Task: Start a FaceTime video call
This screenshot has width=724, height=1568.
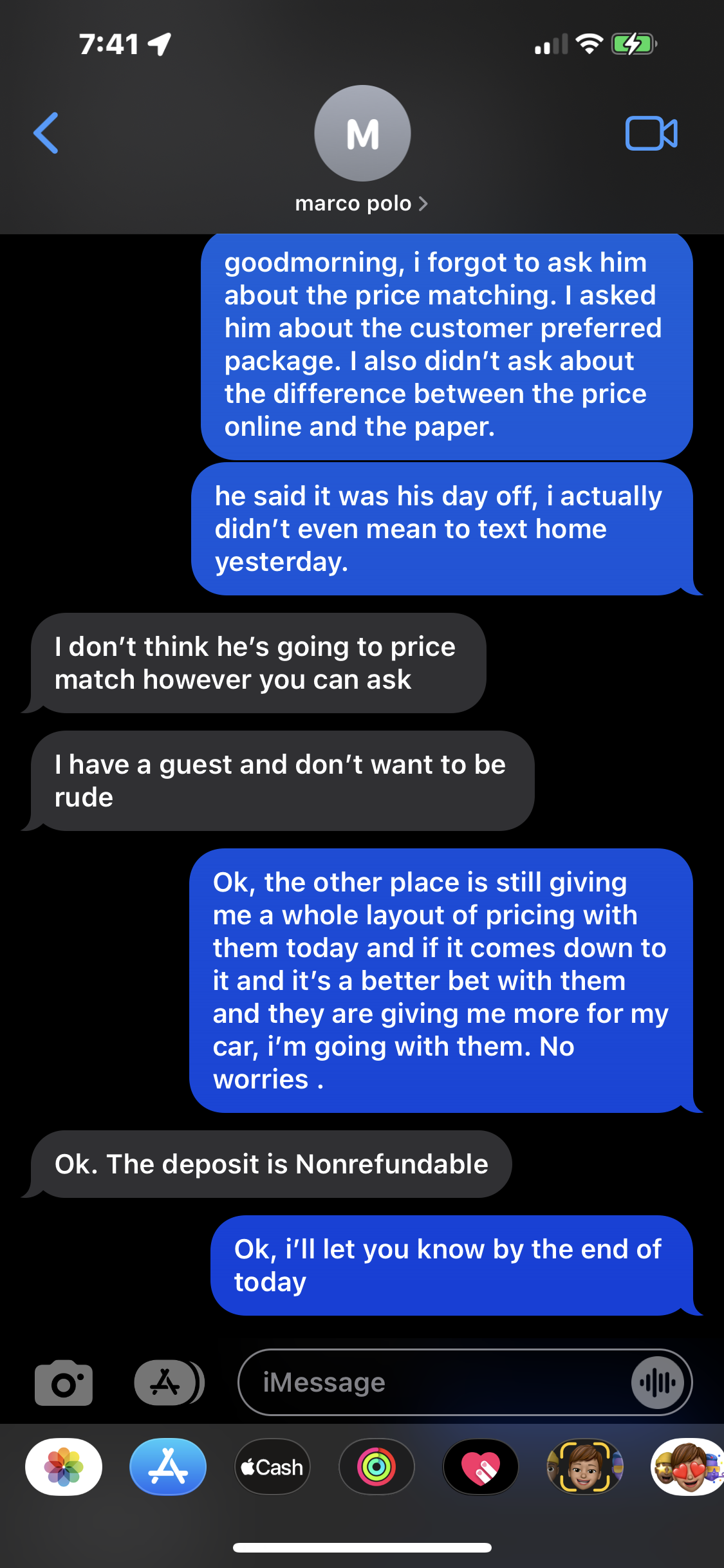Action: coord(651,133)
